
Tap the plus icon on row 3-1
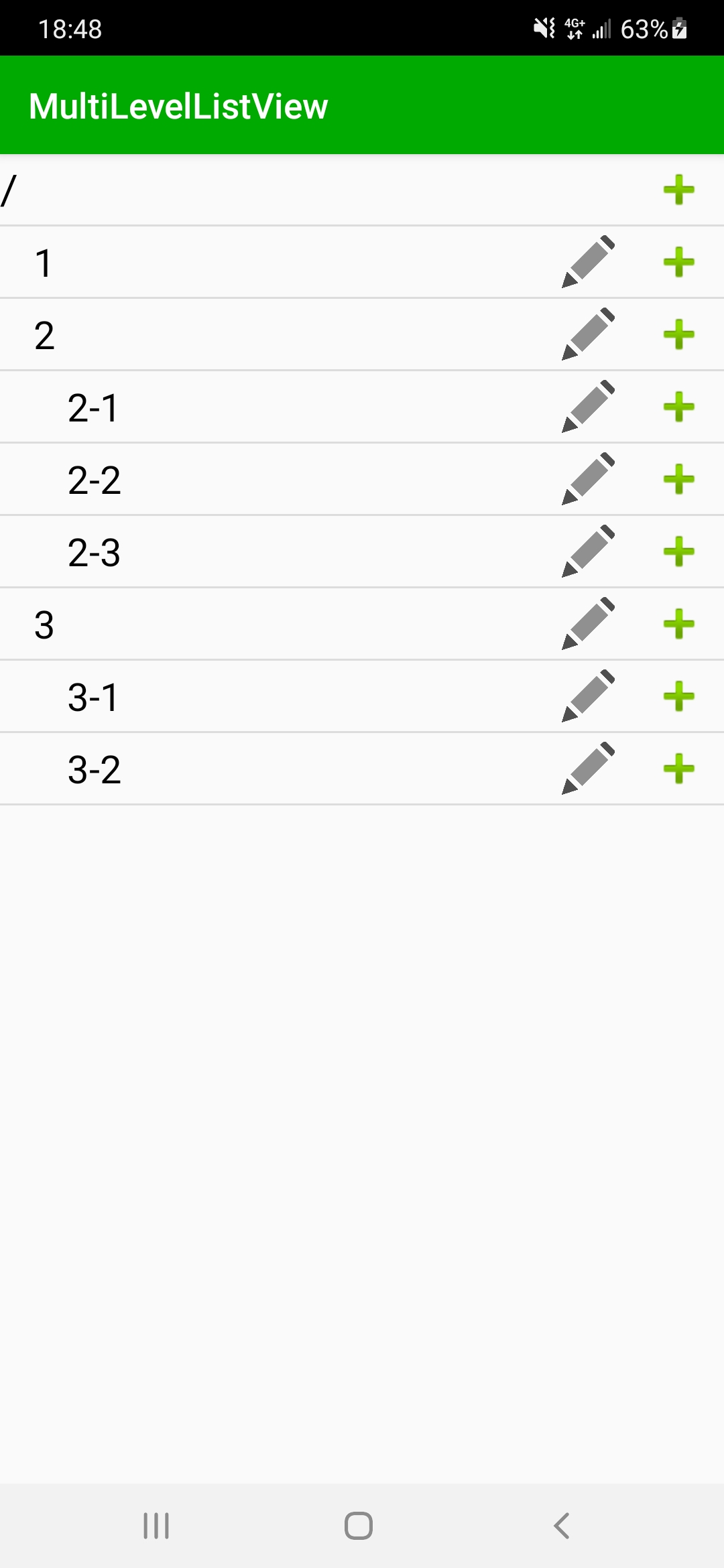(x=678, y=696)
